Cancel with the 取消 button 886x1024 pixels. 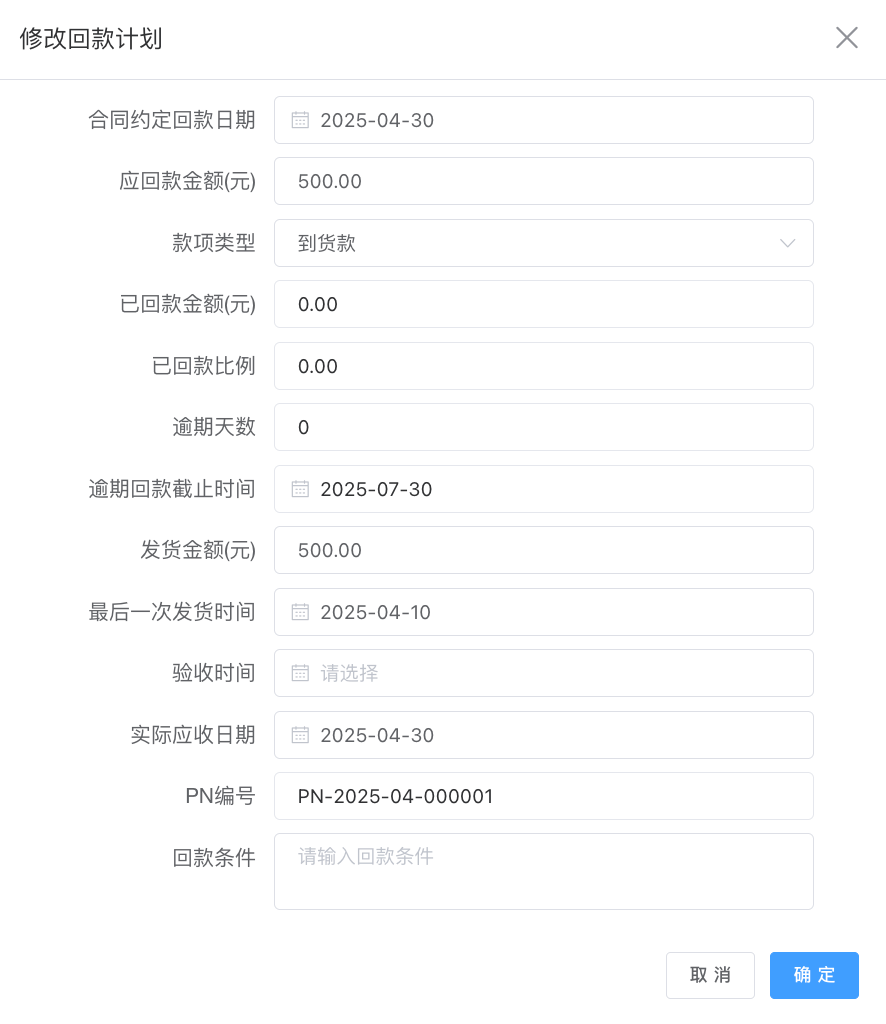coord(710,975)
